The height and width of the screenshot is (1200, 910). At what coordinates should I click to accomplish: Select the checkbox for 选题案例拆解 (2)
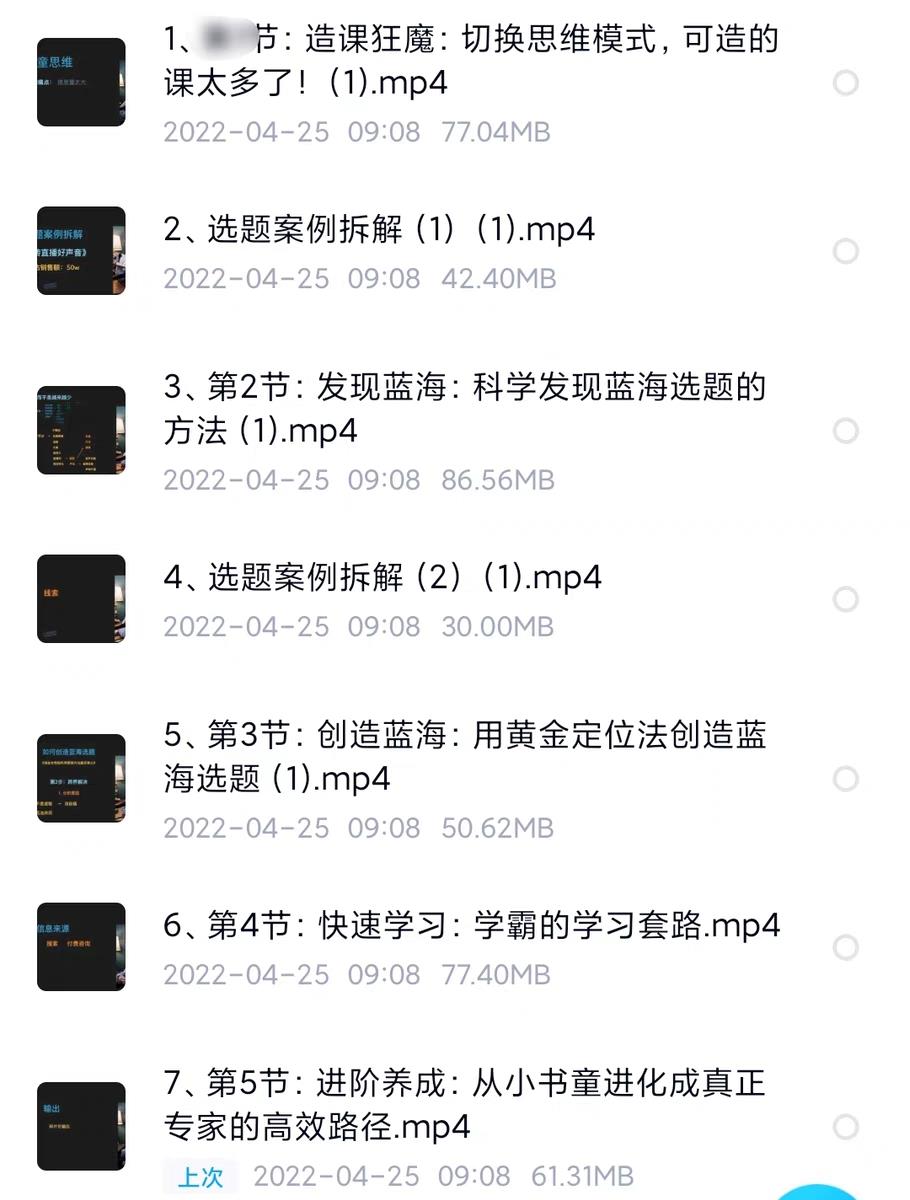click(846, 599)
